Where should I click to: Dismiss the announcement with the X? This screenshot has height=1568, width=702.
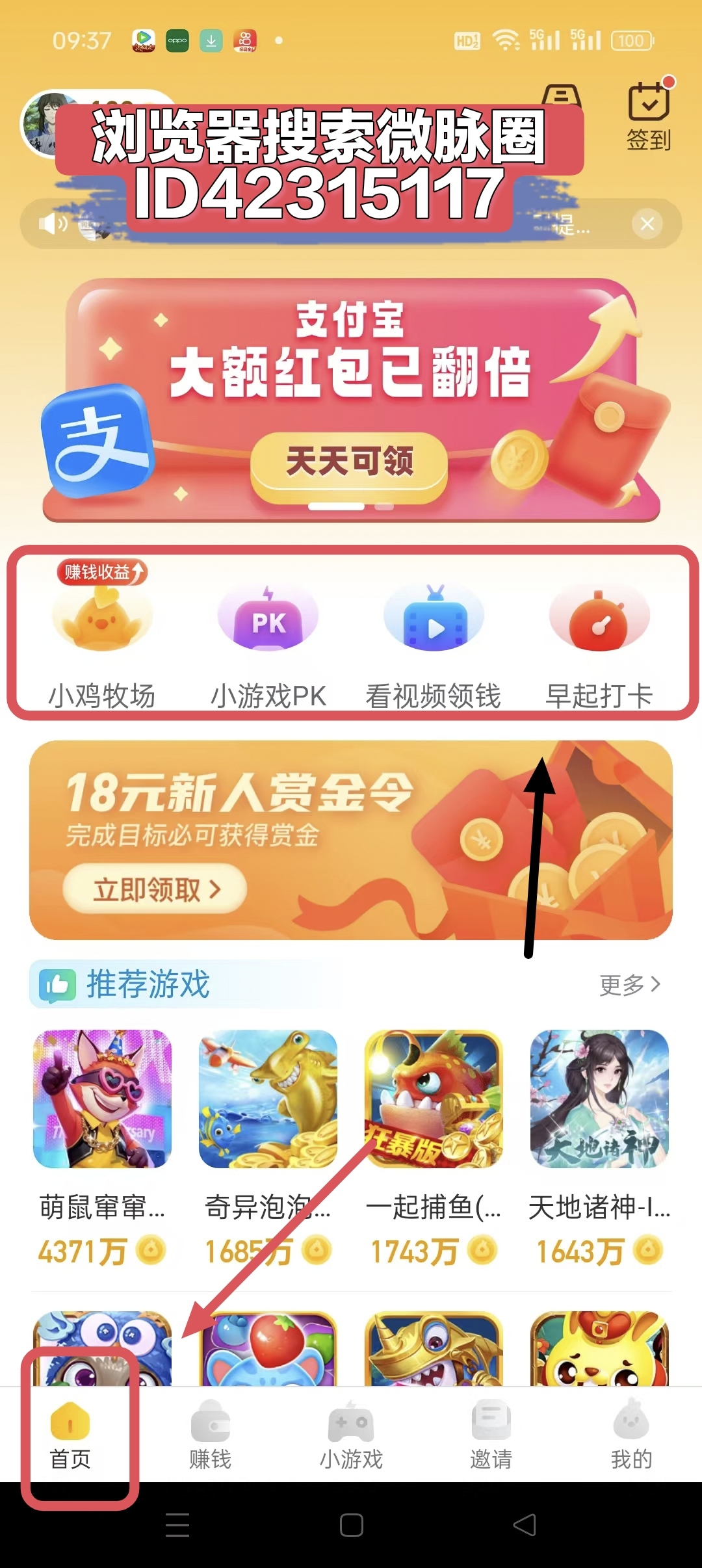point(647,224)
